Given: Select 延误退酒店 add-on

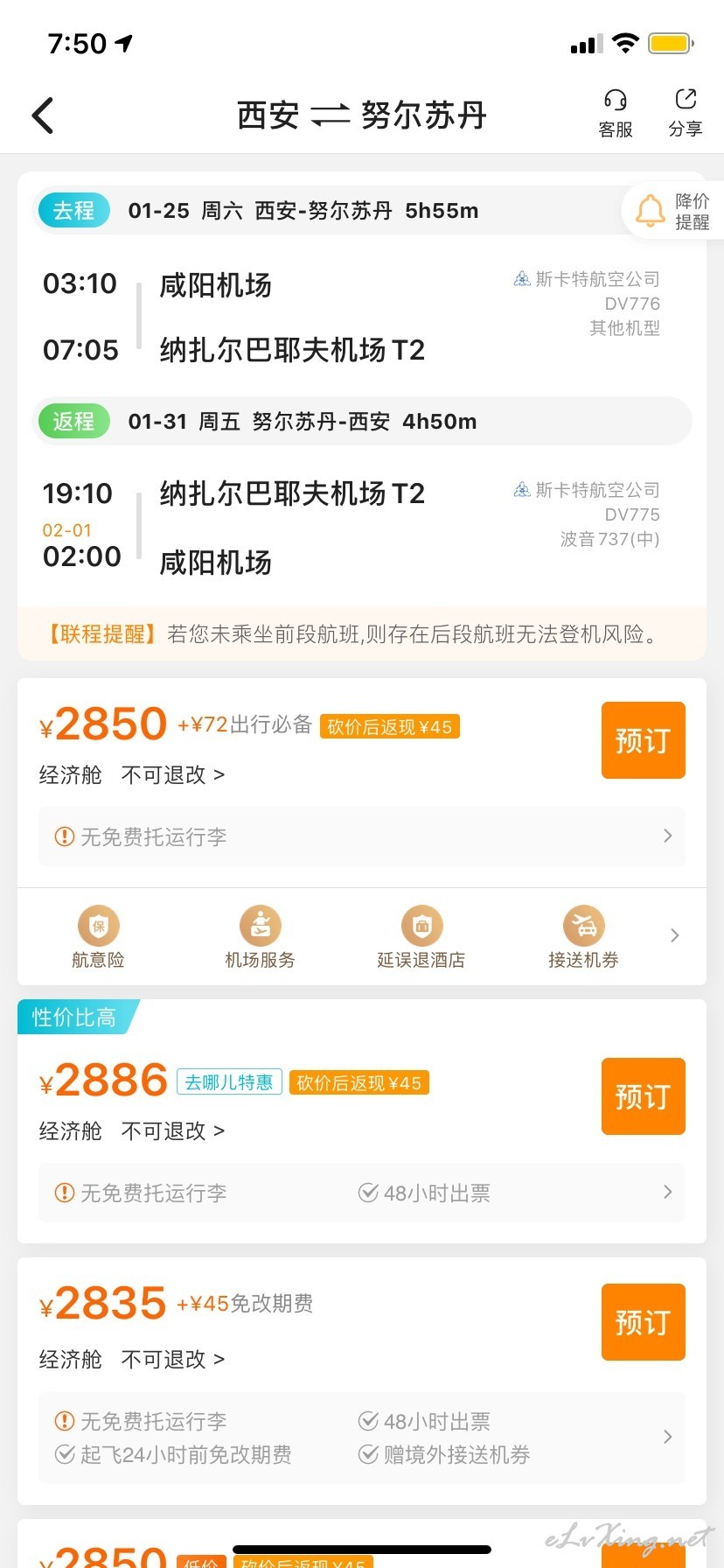Looking at the screenshot, I should point(421,937).
